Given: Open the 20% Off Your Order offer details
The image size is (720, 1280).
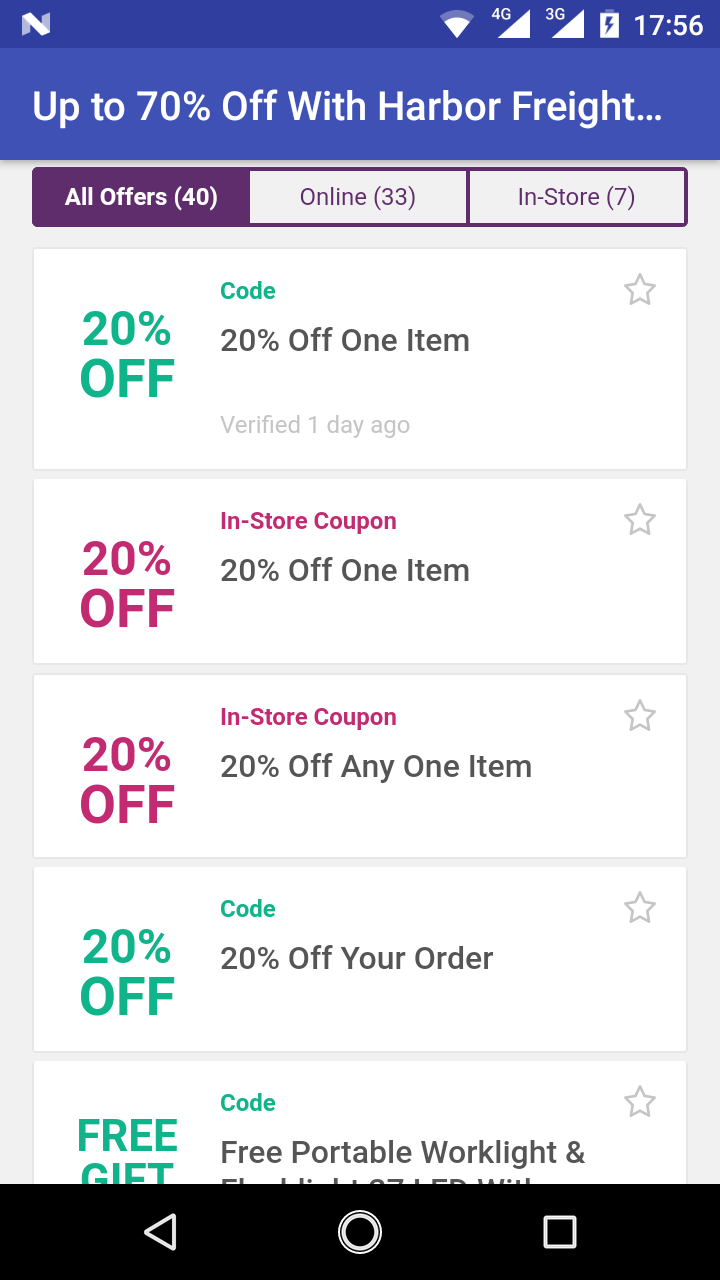Looking at the screenshot, I should point(345,957).
